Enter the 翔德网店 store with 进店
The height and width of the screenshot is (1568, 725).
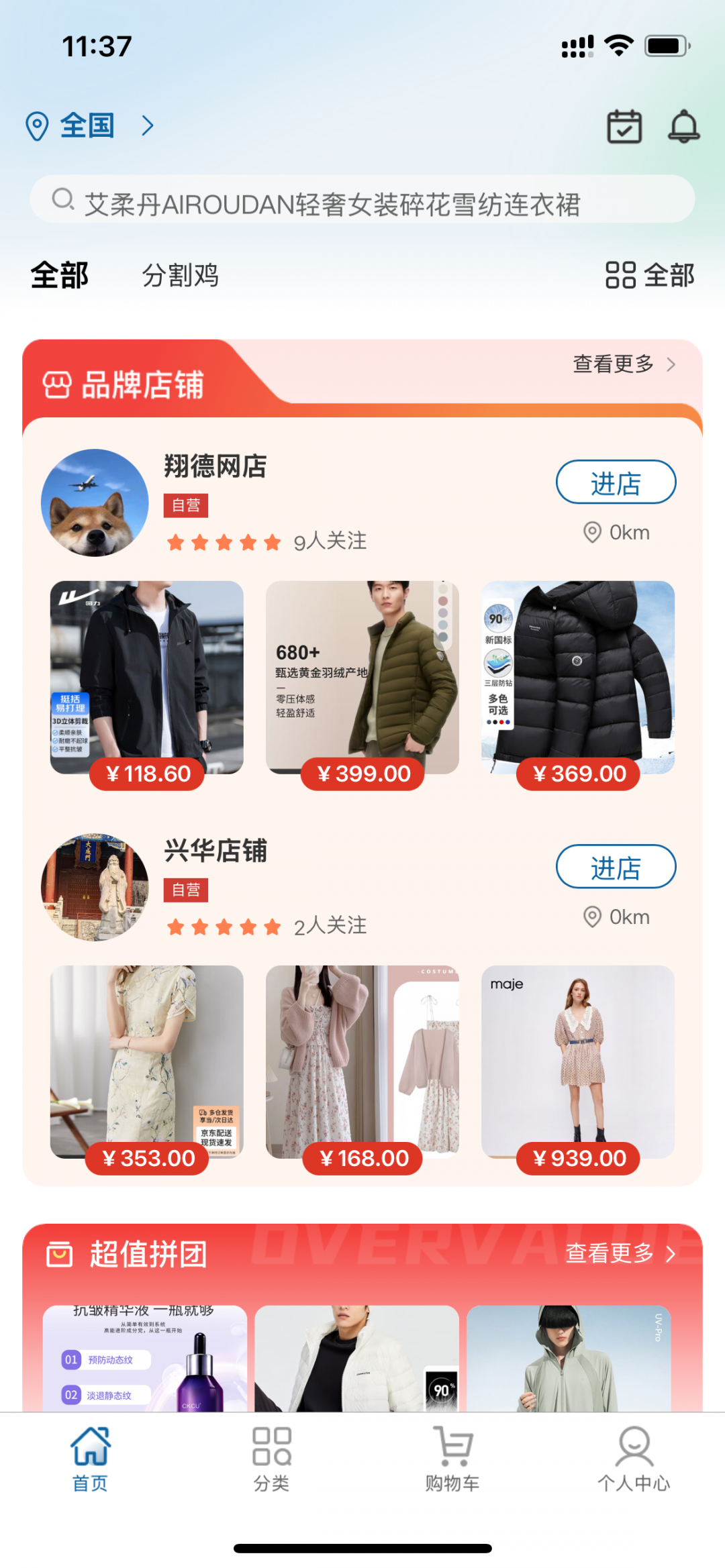616,482
